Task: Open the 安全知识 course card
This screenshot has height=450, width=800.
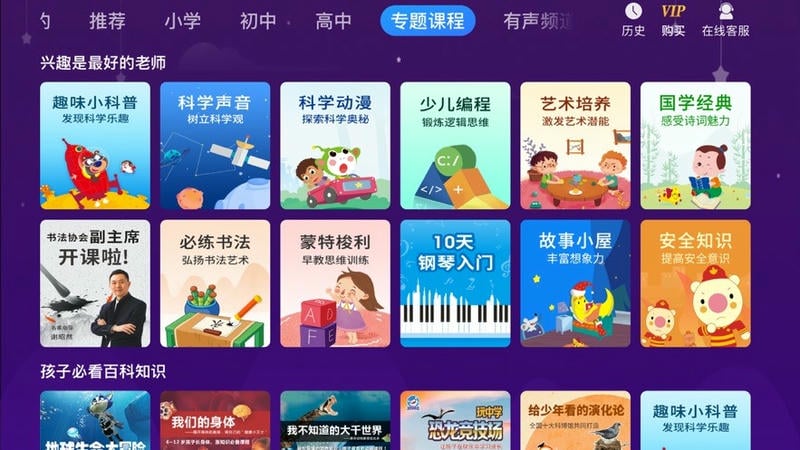Action: [695, 283]
